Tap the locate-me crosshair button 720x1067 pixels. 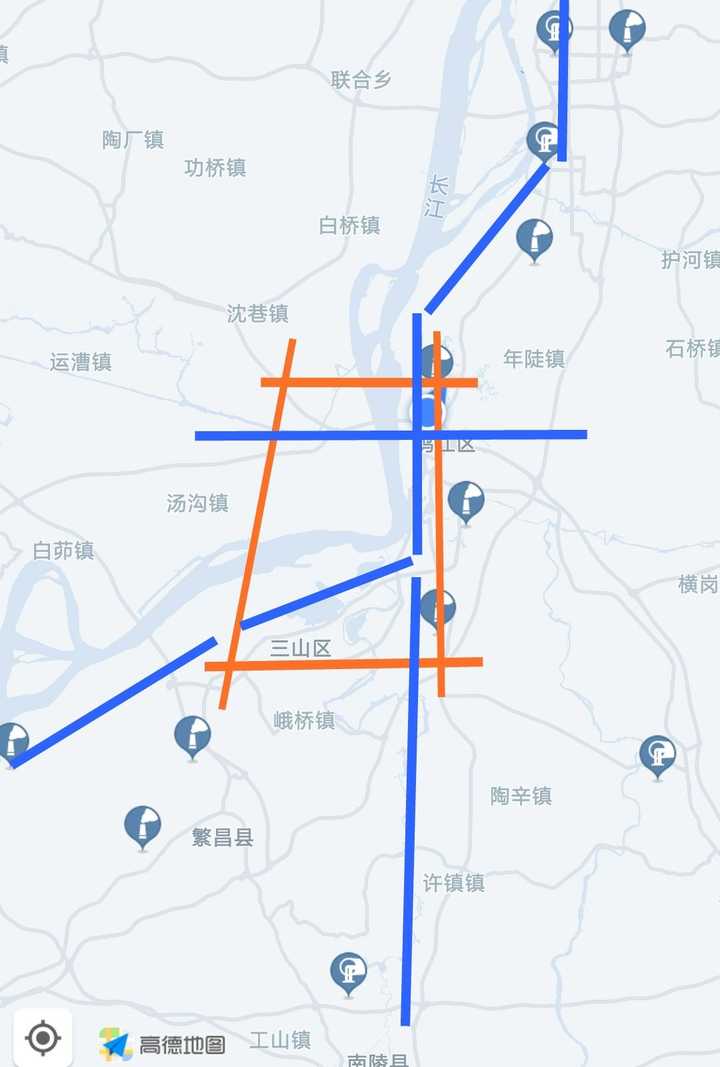pos(42,1038)
